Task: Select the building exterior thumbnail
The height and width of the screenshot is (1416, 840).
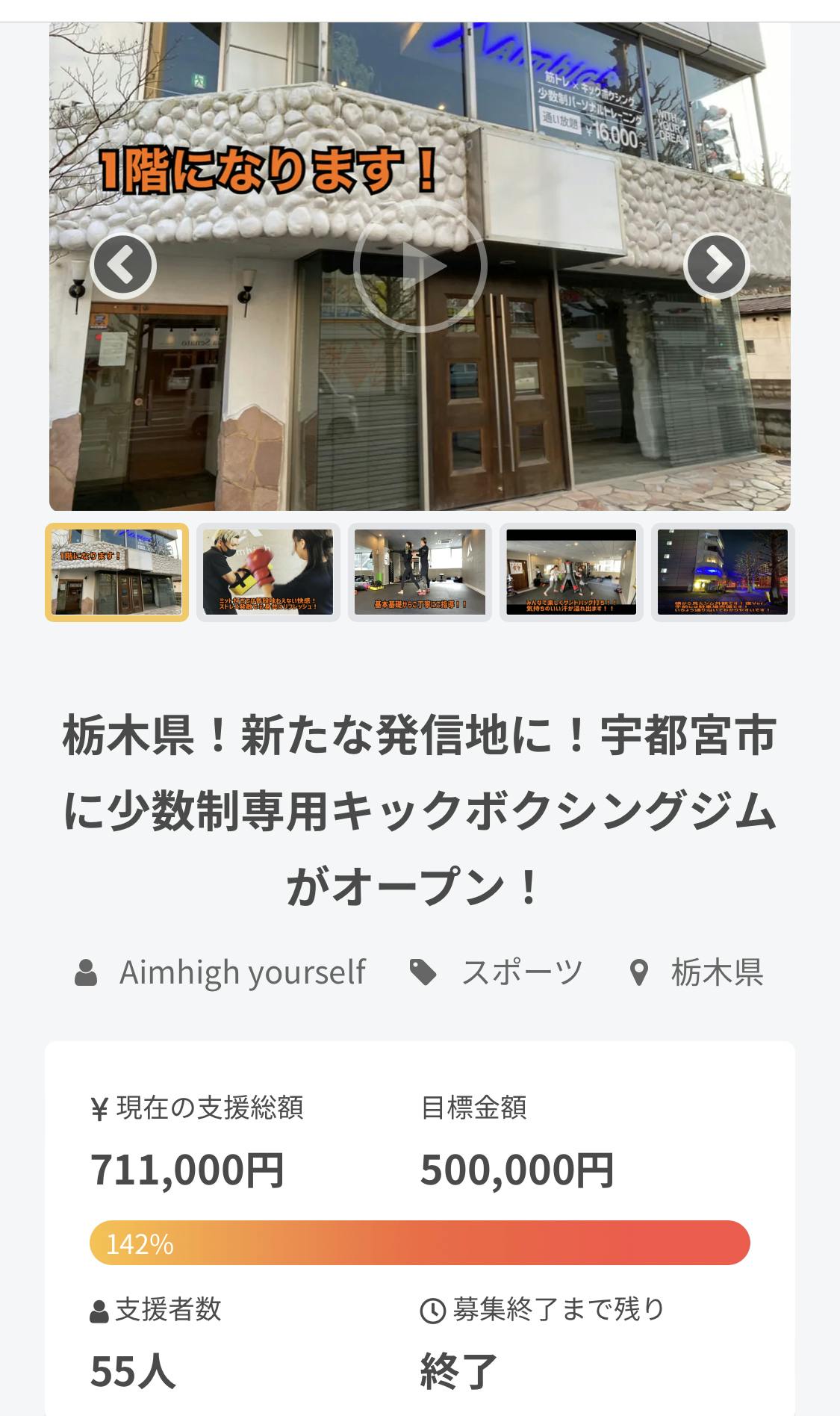Action: point(116,572)
